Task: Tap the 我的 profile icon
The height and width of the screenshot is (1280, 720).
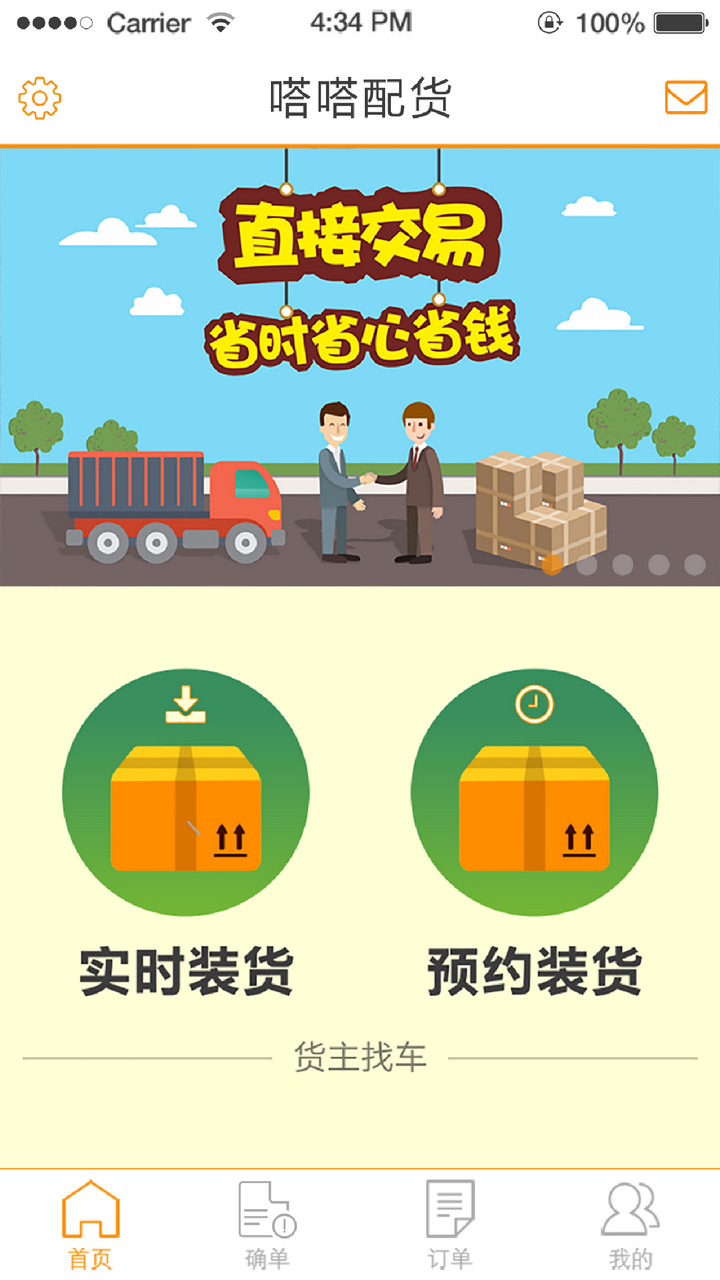Action: pos(628,1210)
